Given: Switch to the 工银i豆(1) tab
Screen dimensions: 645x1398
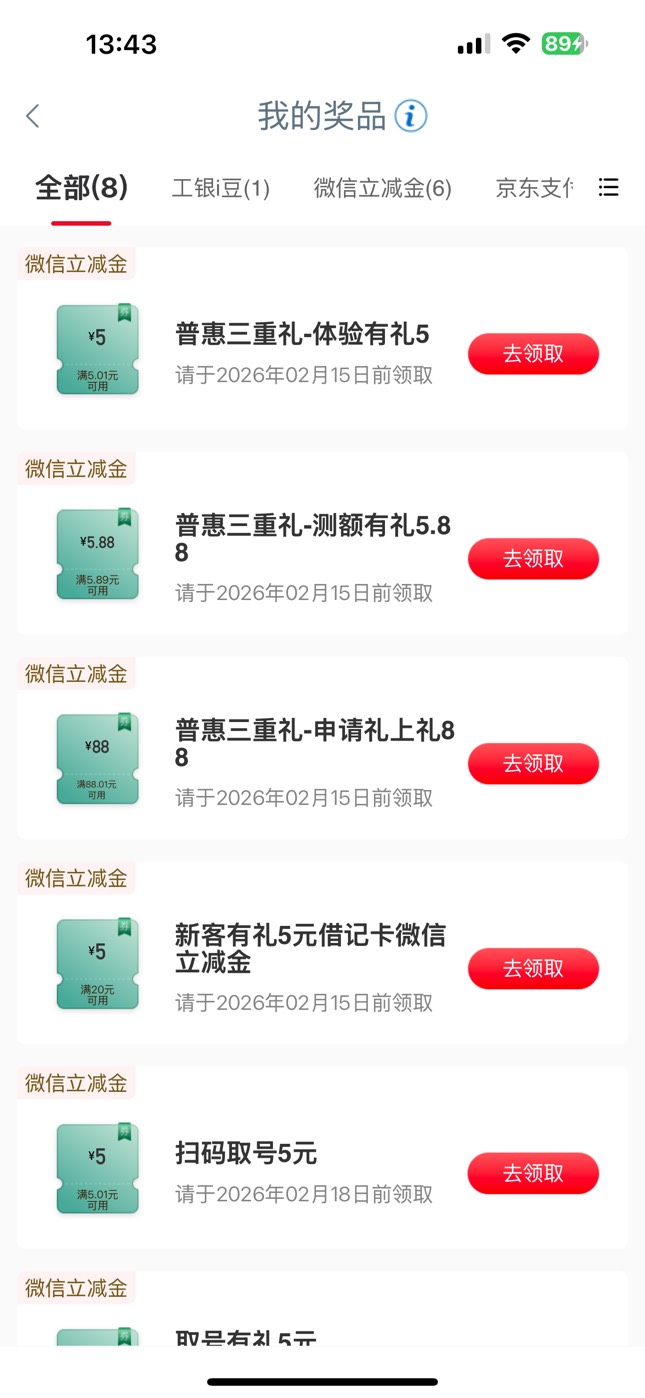Looking at the screenshot, I should pos(220,188).
